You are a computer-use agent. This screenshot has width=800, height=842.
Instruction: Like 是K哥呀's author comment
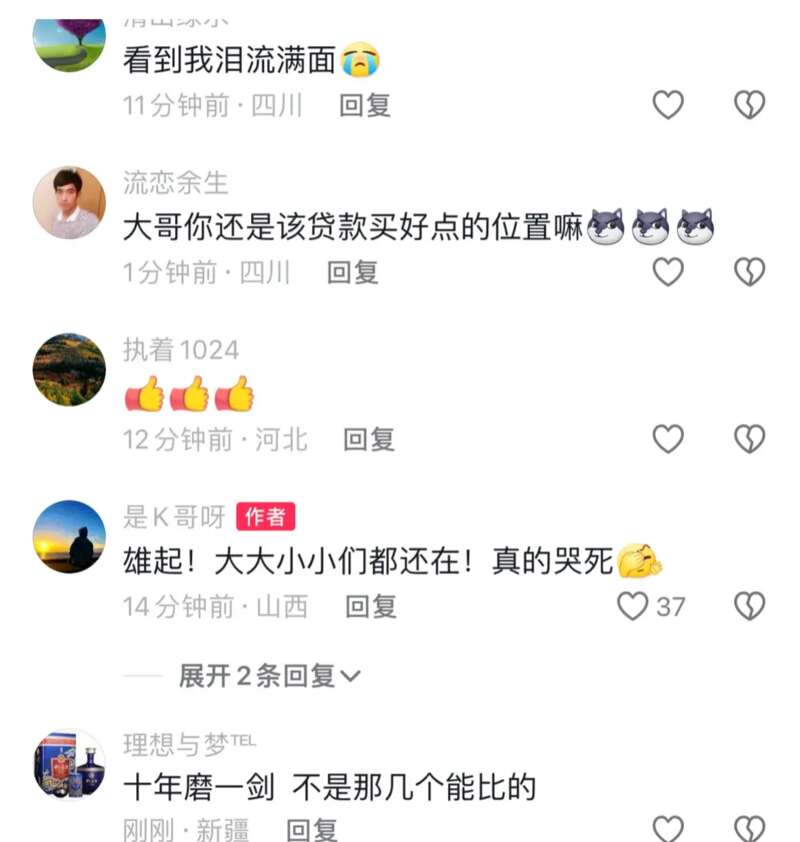633,606
